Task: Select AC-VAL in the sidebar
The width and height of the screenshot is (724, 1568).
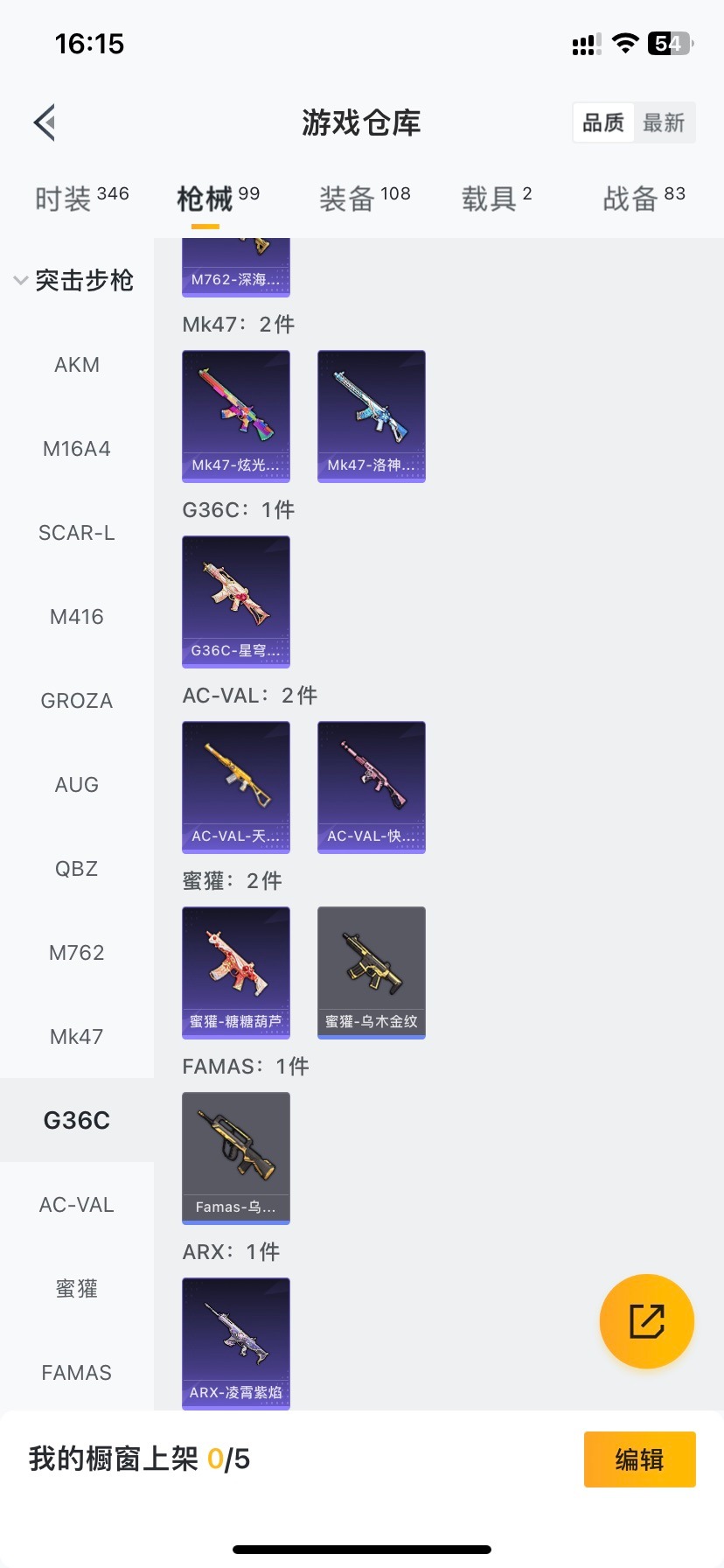Action: [77, 1205]
